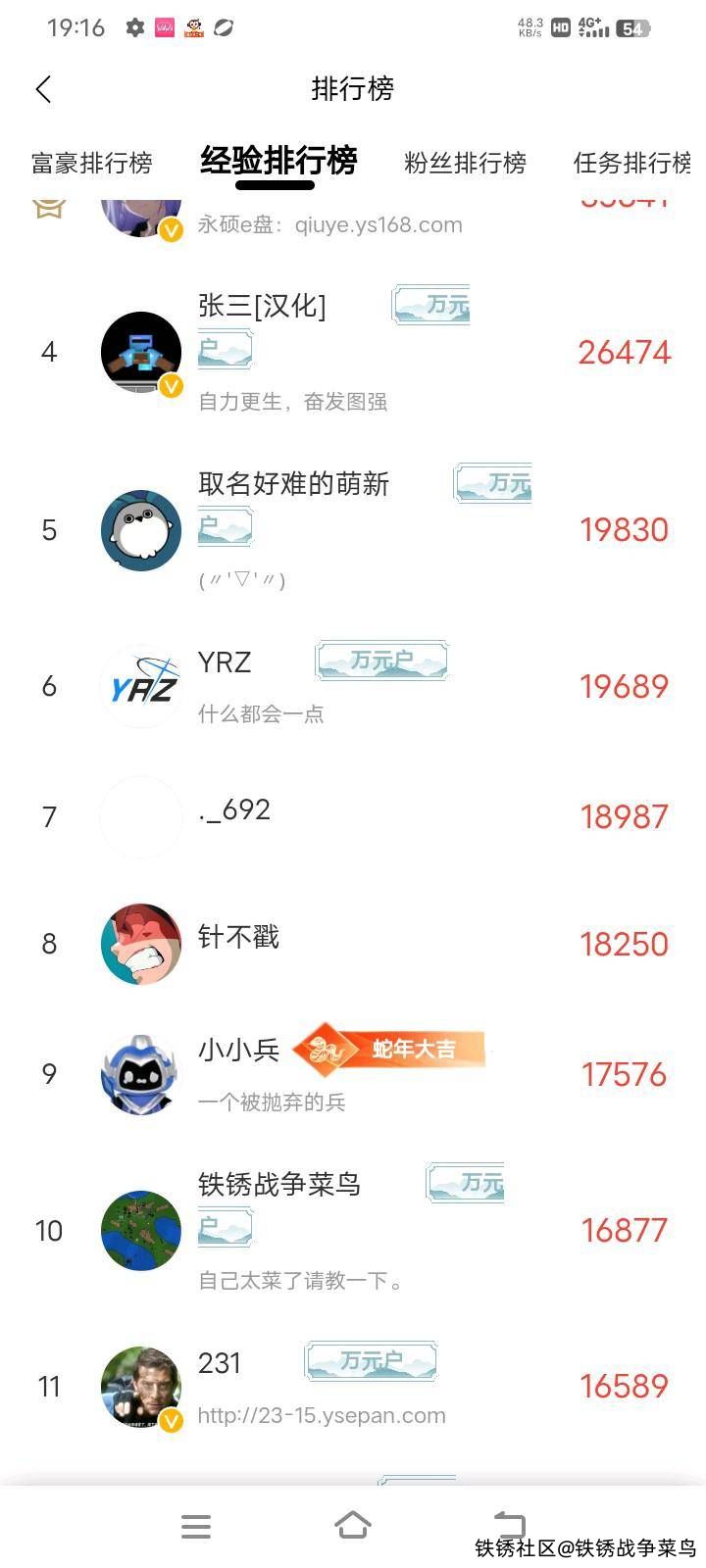
Task: Switch to the 粉丝排行榜 tab
Action: 465,163
